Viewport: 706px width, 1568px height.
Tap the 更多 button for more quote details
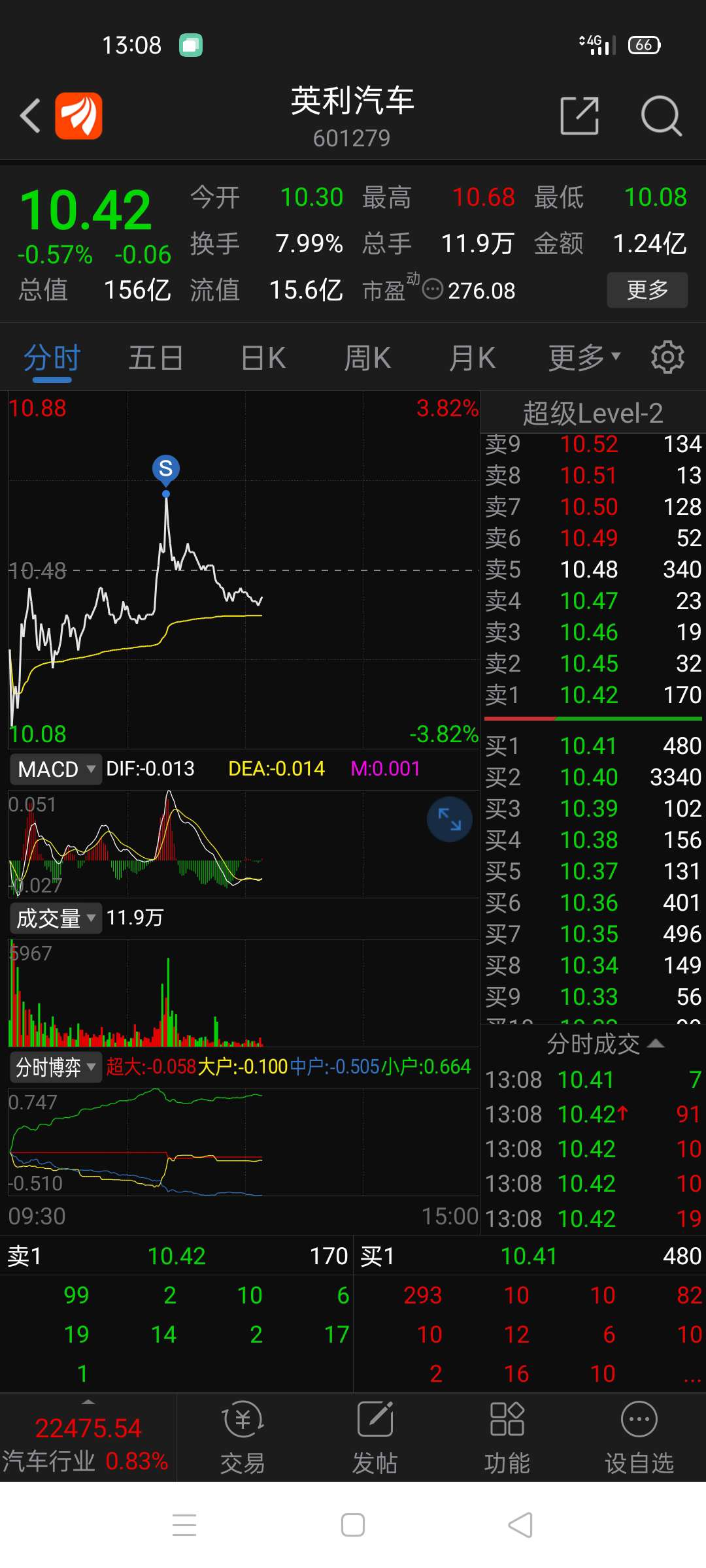pos(647,290)
